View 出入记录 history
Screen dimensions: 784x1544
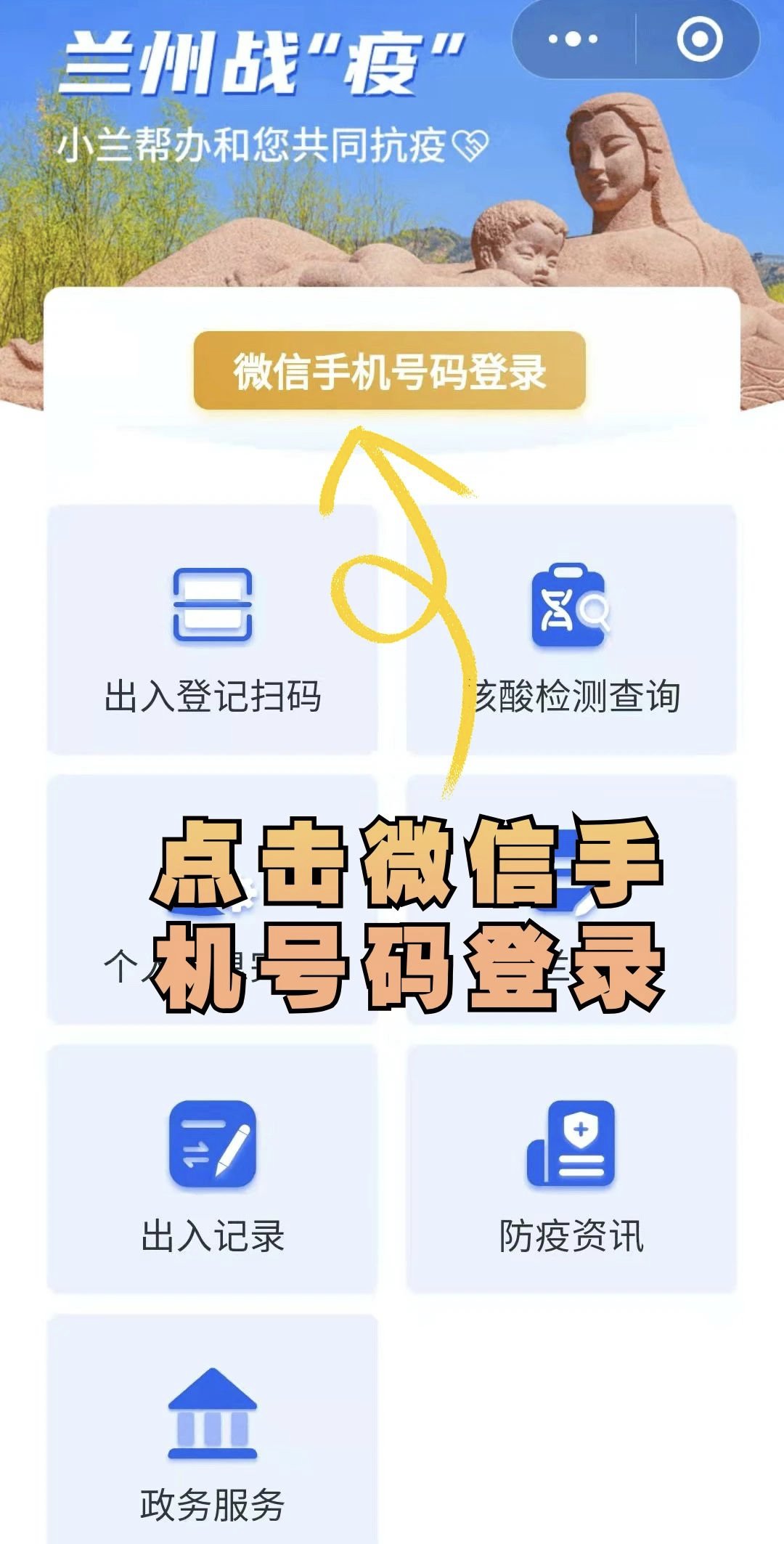coord(212,1169)
